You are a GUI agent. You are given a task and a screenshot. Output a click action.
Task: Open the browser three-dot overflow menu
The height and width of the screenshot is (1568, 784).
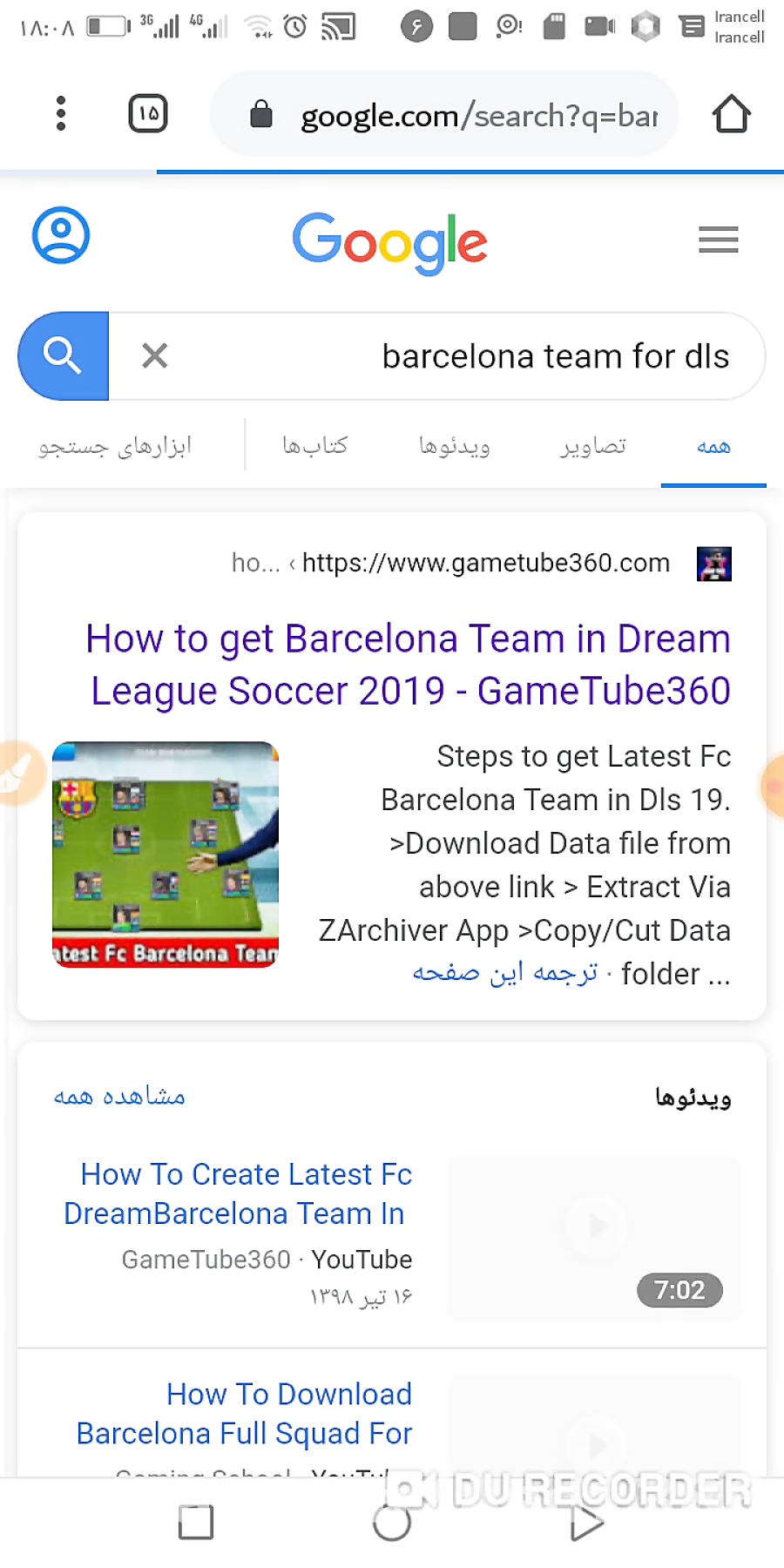[61, 114]
